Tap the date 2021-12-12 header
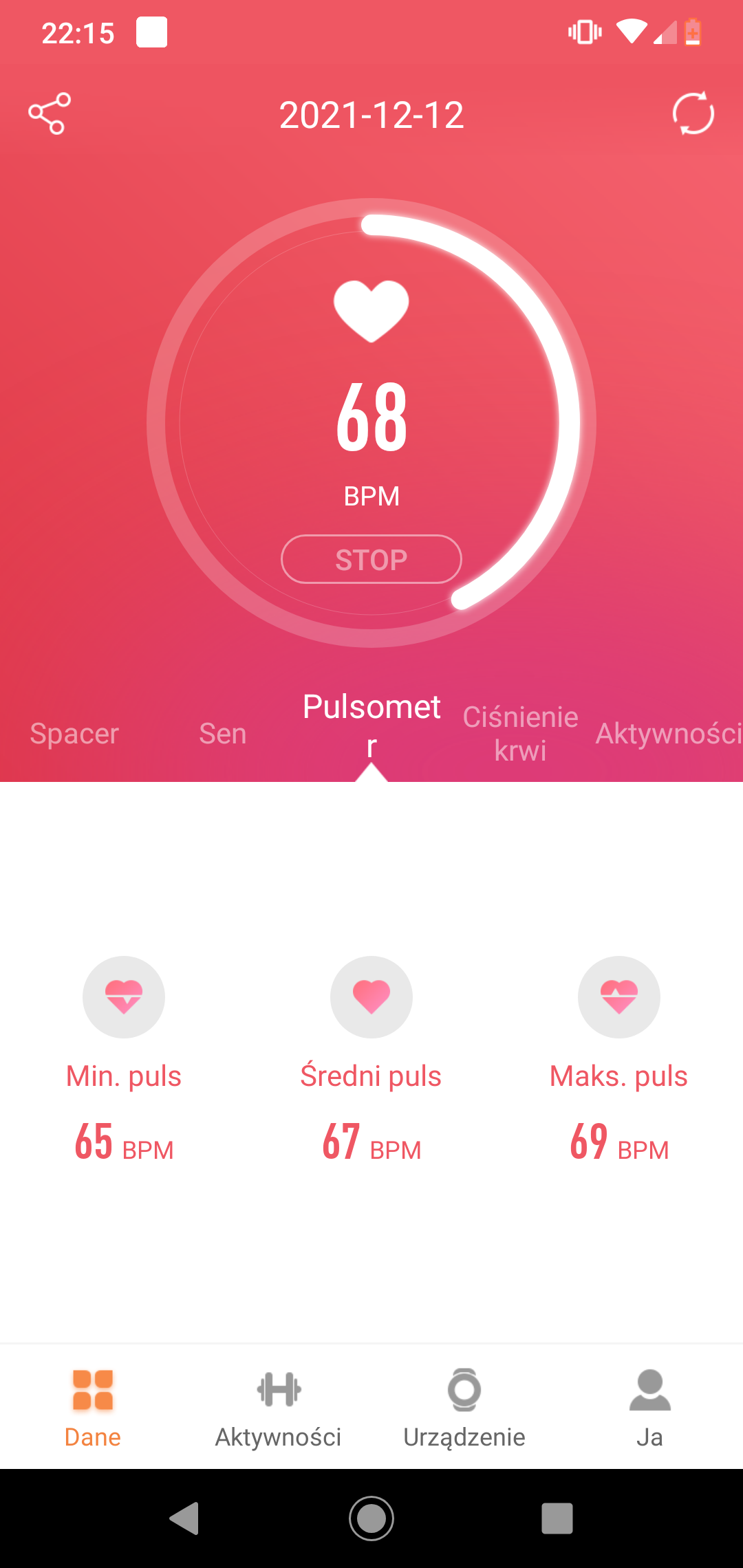Viewport: 743px width, 1568px height. pos(371,115)
